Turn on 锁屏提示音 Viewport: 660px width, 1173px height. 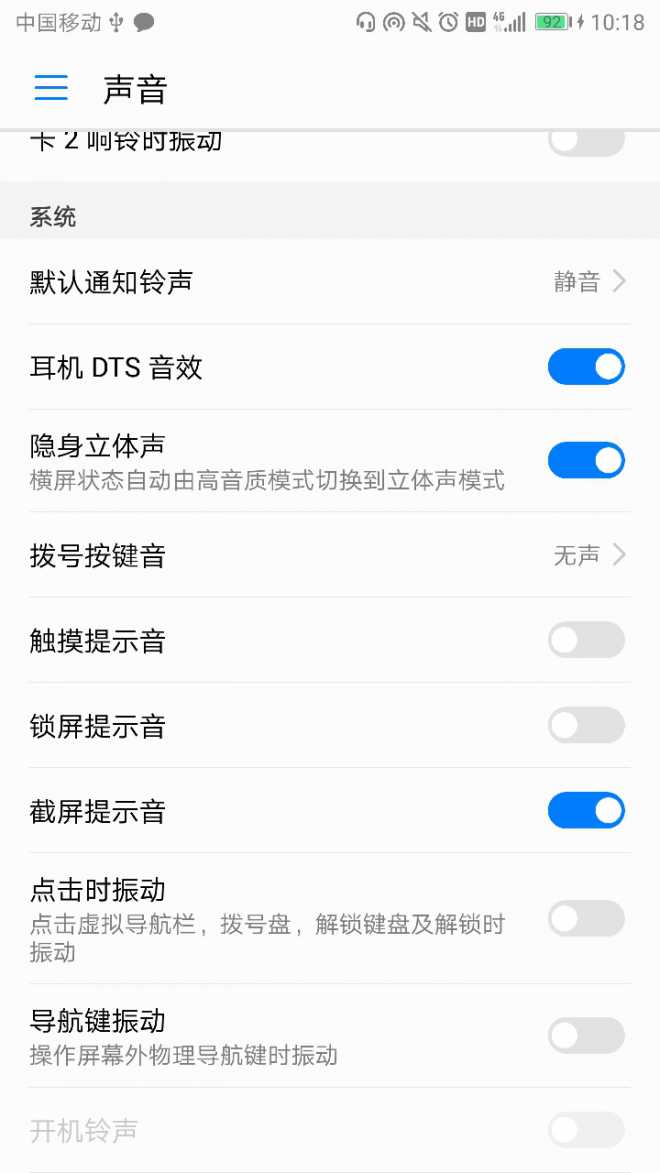586,725
